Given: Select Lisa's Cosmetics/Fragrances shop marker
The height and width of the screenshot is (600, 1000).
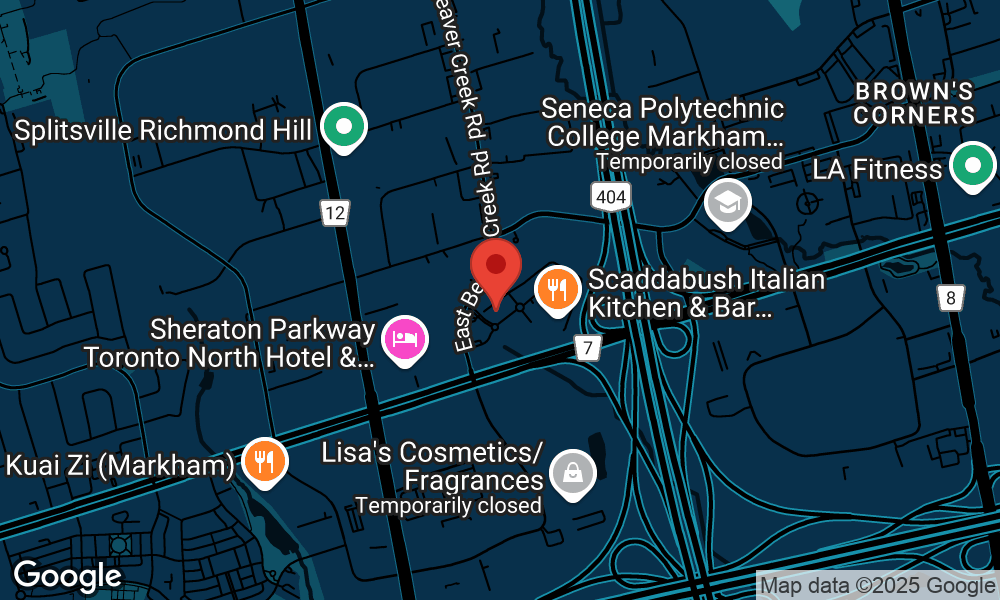Looking at the screenshot, I should 572,474.
